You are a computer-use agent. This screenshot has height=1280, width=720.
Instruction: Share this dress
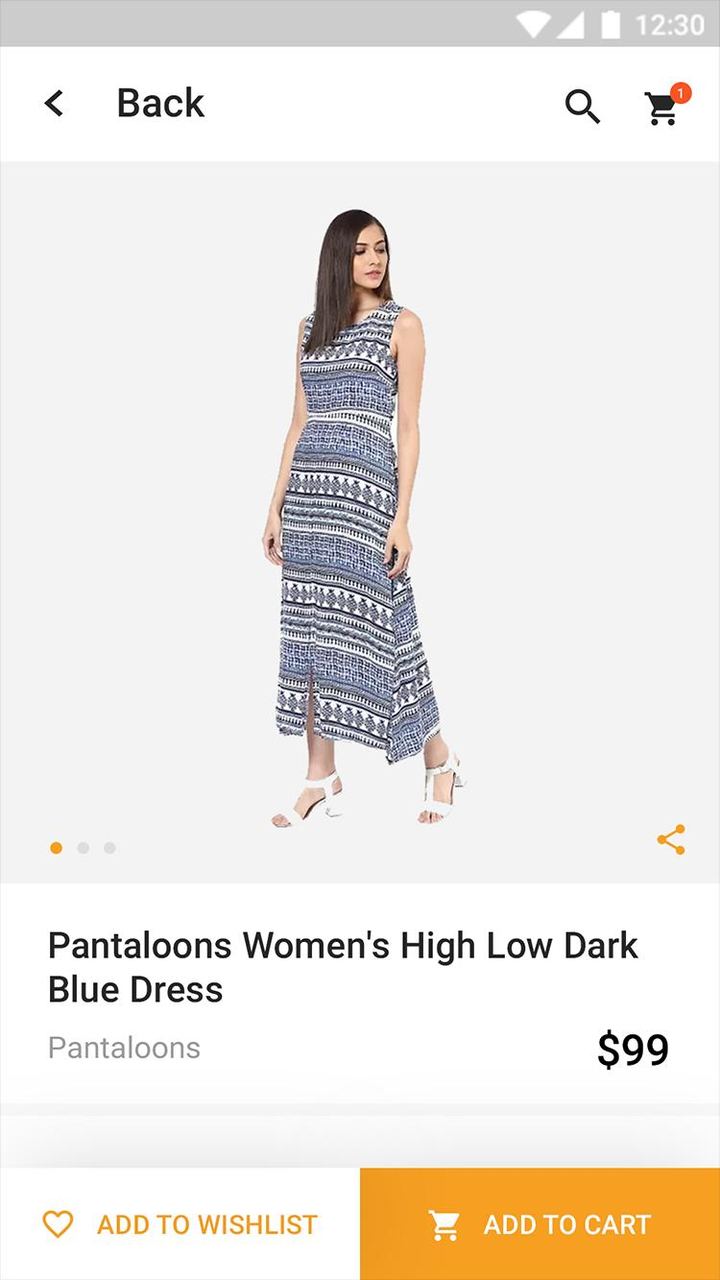click(671, 840)
